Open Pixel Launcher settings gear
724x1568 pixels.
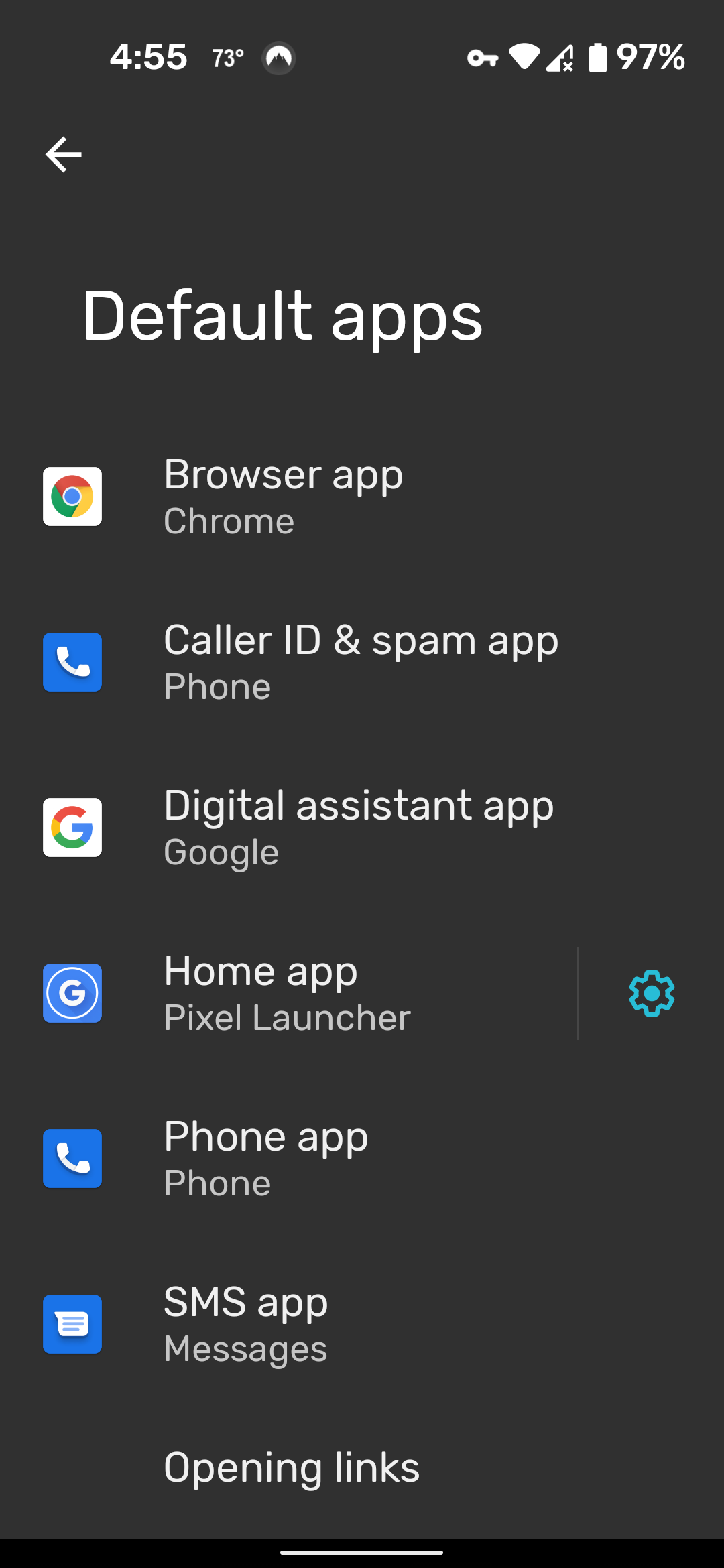pyautogui.click(x=652, y=993)
